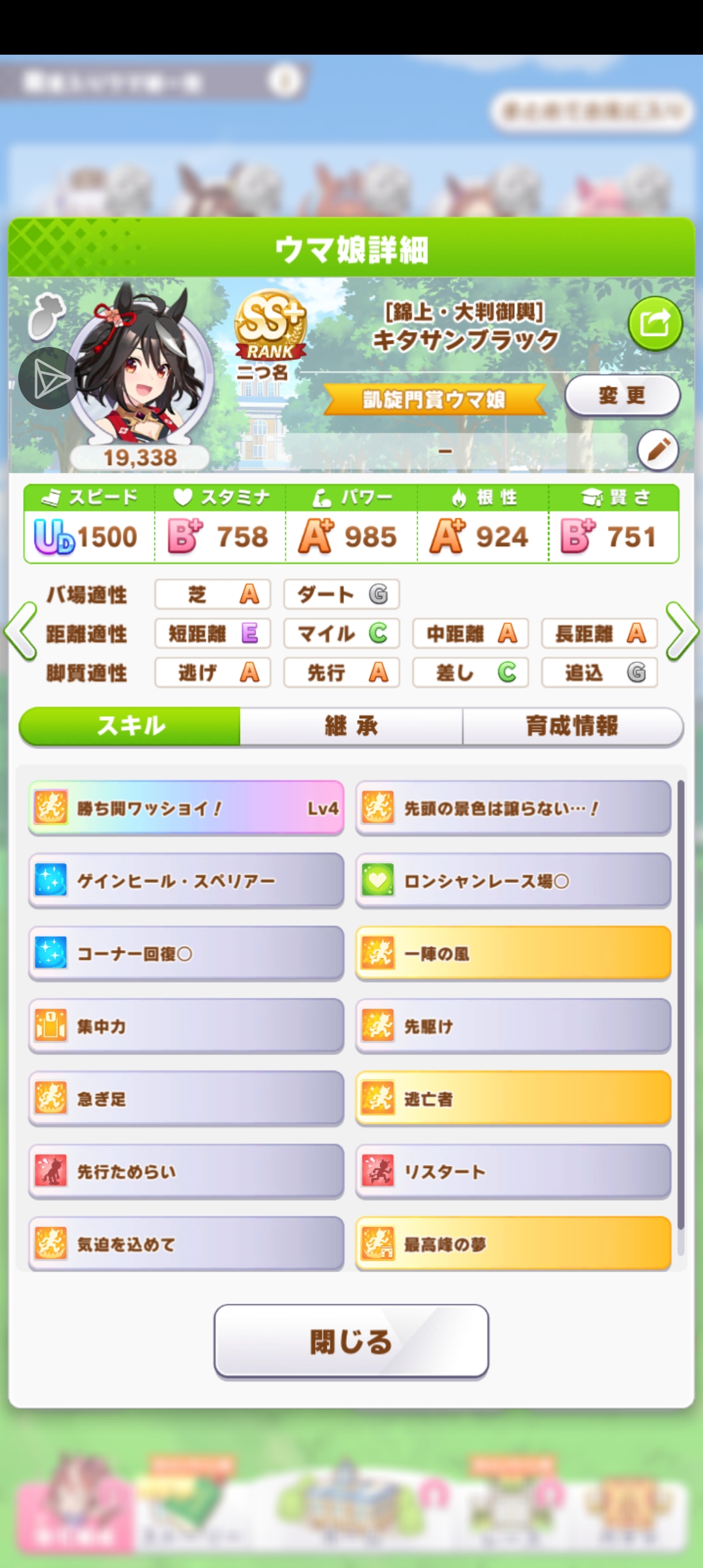The image size is (703, 1568).
Task: Tap the 集中力 skill
Action: pyautogui.click(x=186, y=1026)
